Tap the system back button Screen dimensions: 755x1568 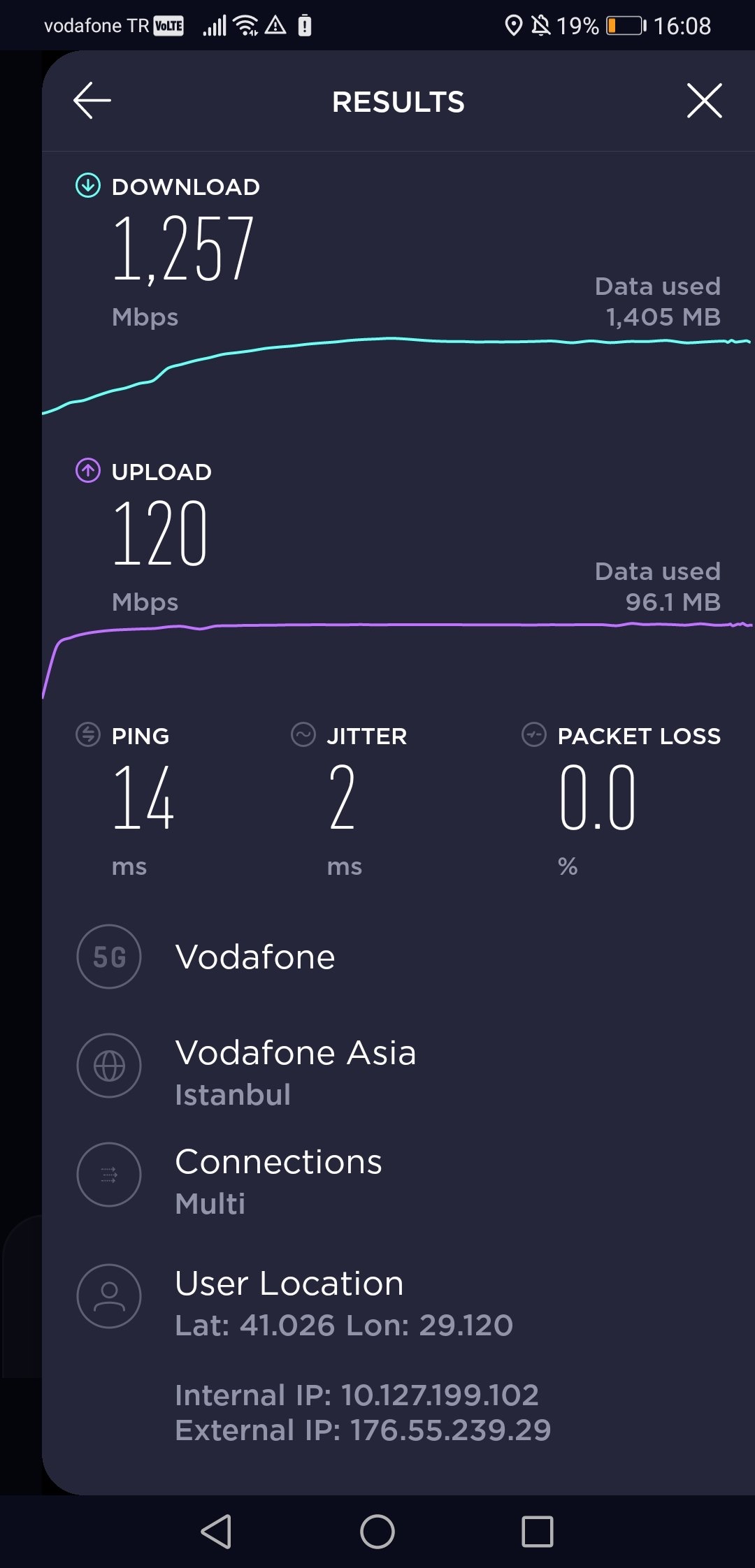point(216,1532)
